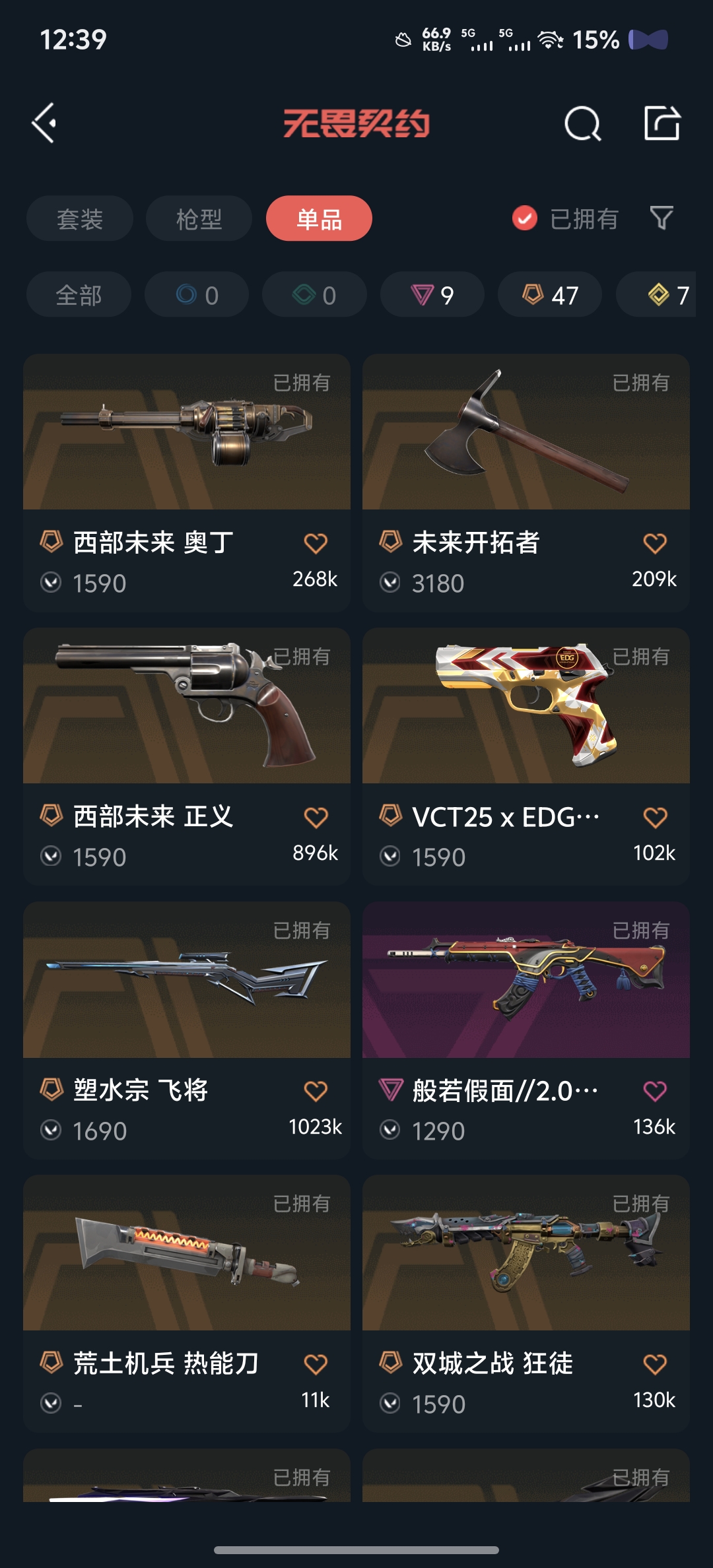Select the 单品 tab
The width and height of the screenshot is (713, 1568).
(319, 218)
